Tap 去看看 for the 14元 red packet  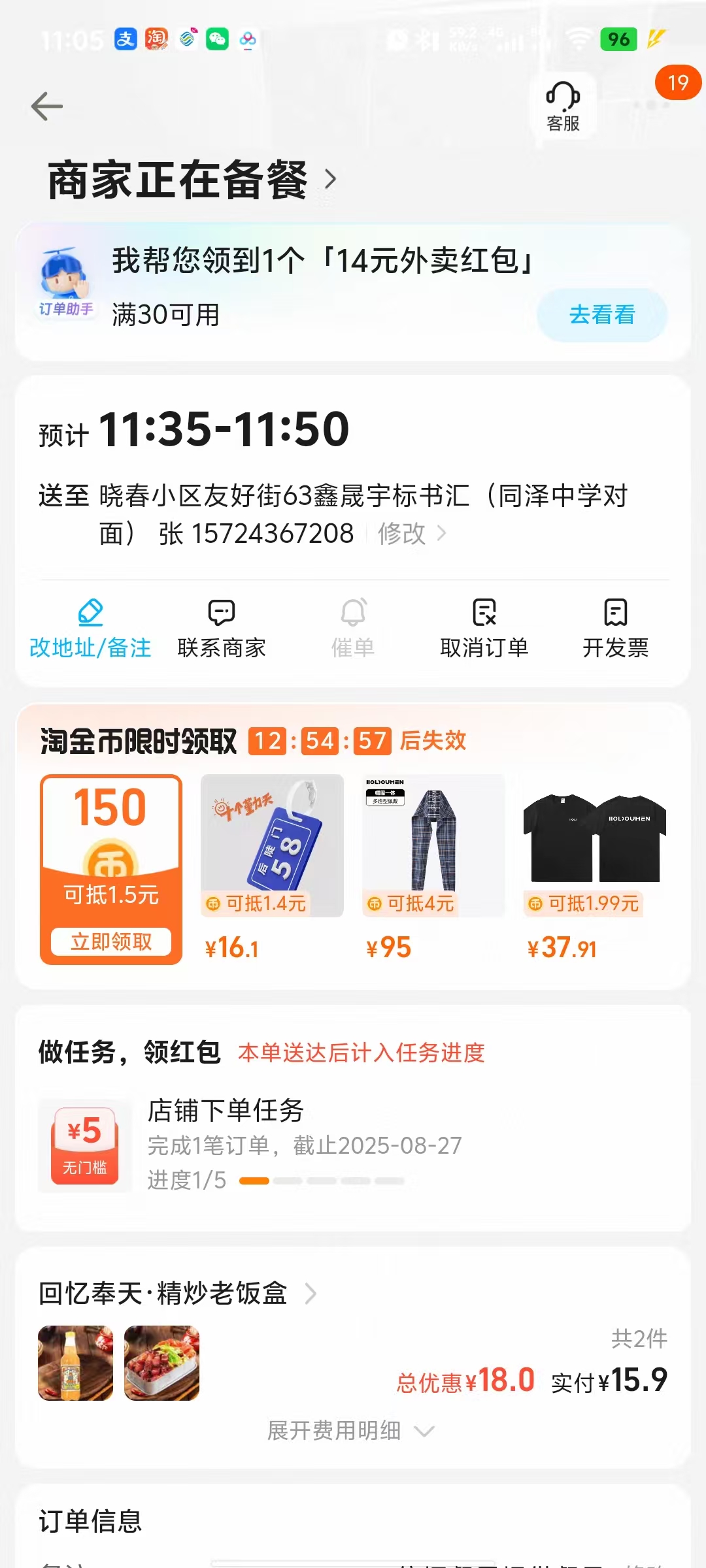click(x=601, y=315)
